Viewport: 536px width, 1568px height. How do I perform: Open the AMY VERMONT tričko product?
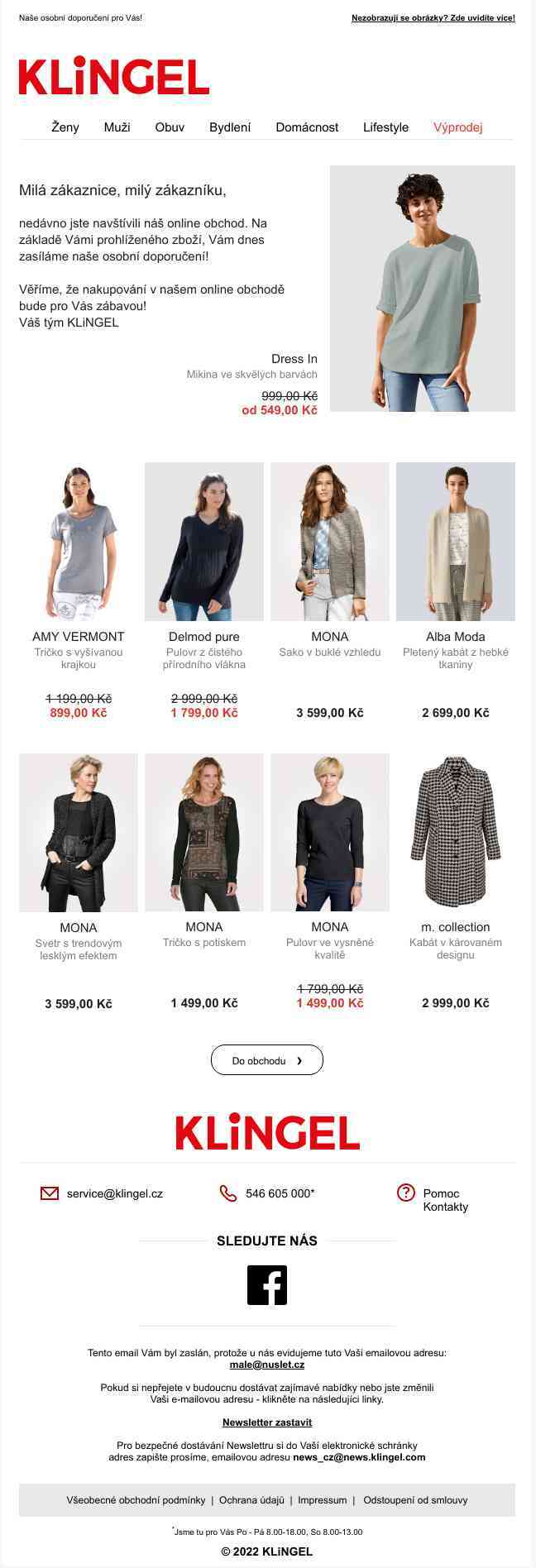79,542
